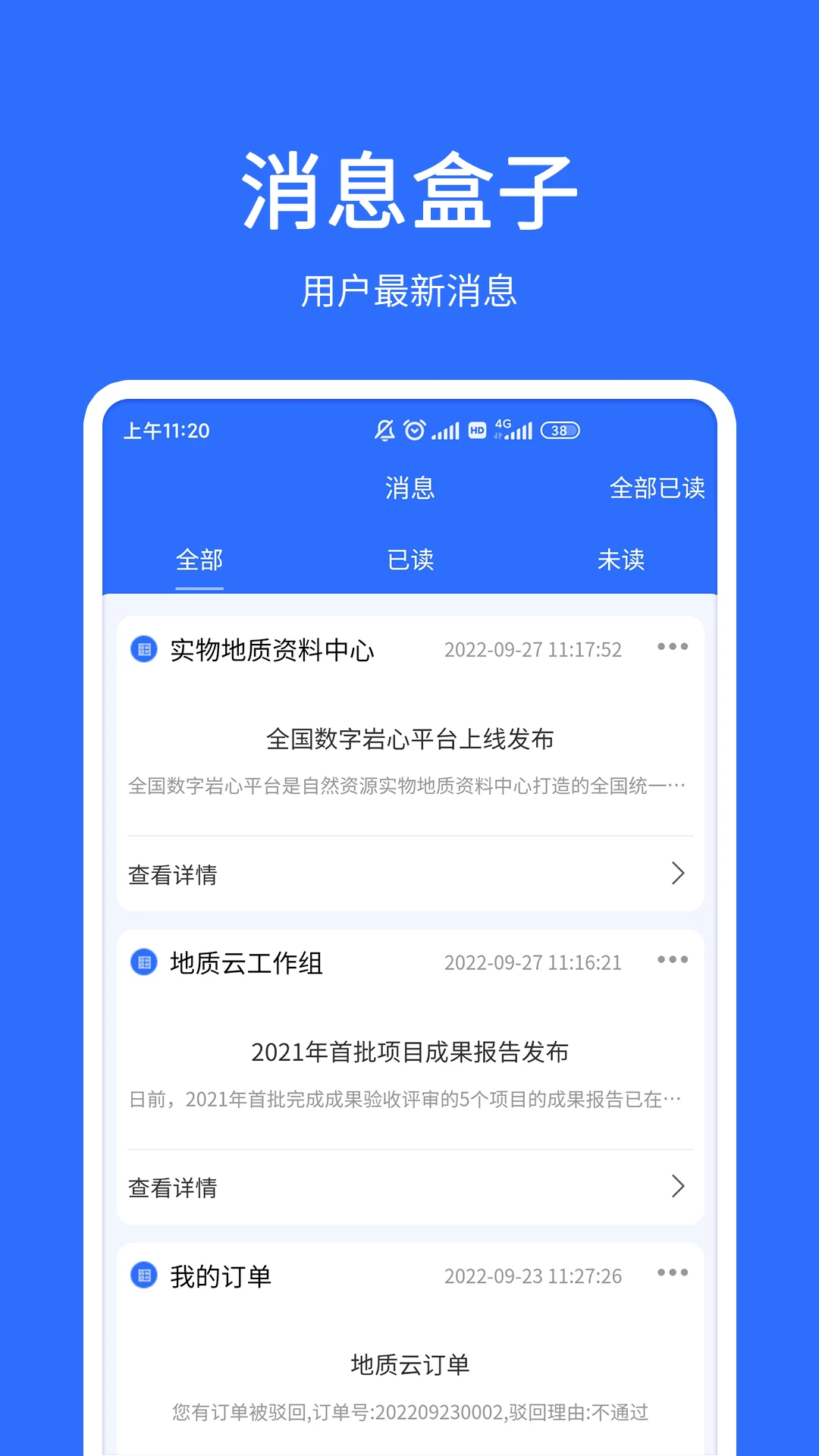Tap the battery level indicator
Image resolution: width=819 pixels, height=1456 pixels.
[558, 430]
